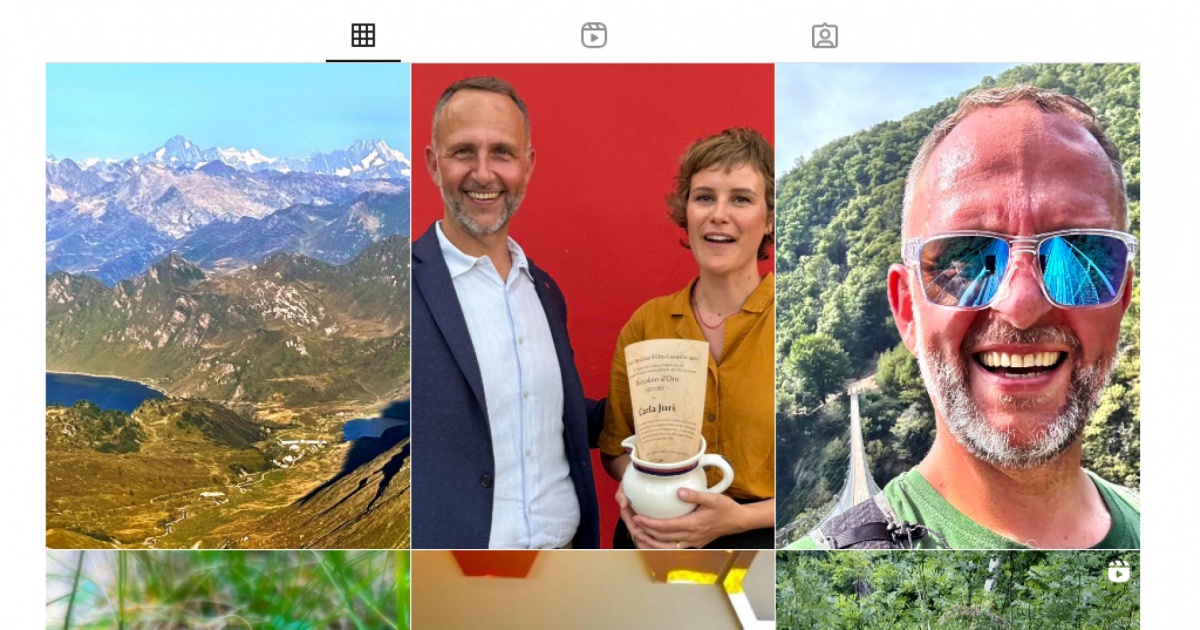Open the forest reel video post
The image size is (1200, 630).
[x=957, y=590]
